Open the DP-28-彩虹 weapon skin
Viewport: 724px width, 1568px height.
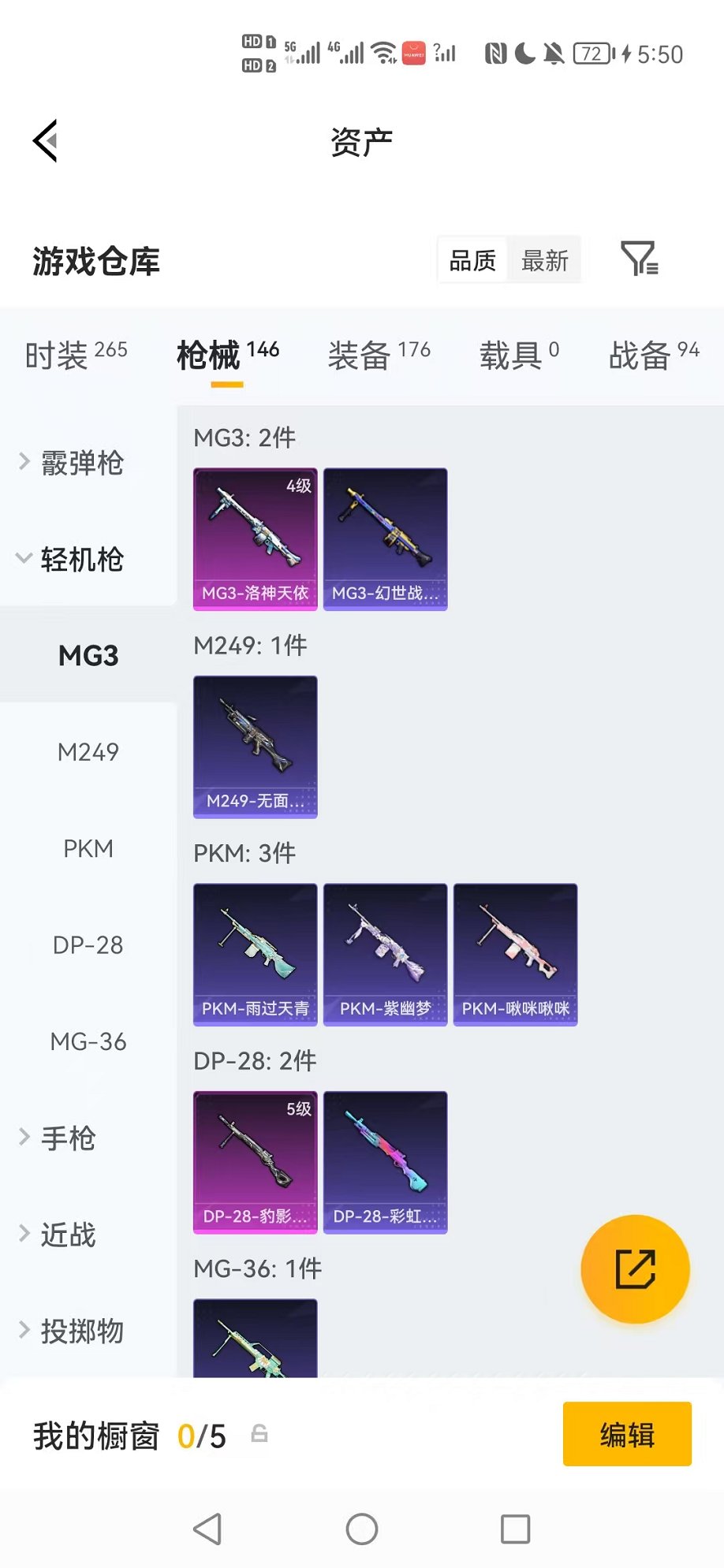click(385, 1161)
